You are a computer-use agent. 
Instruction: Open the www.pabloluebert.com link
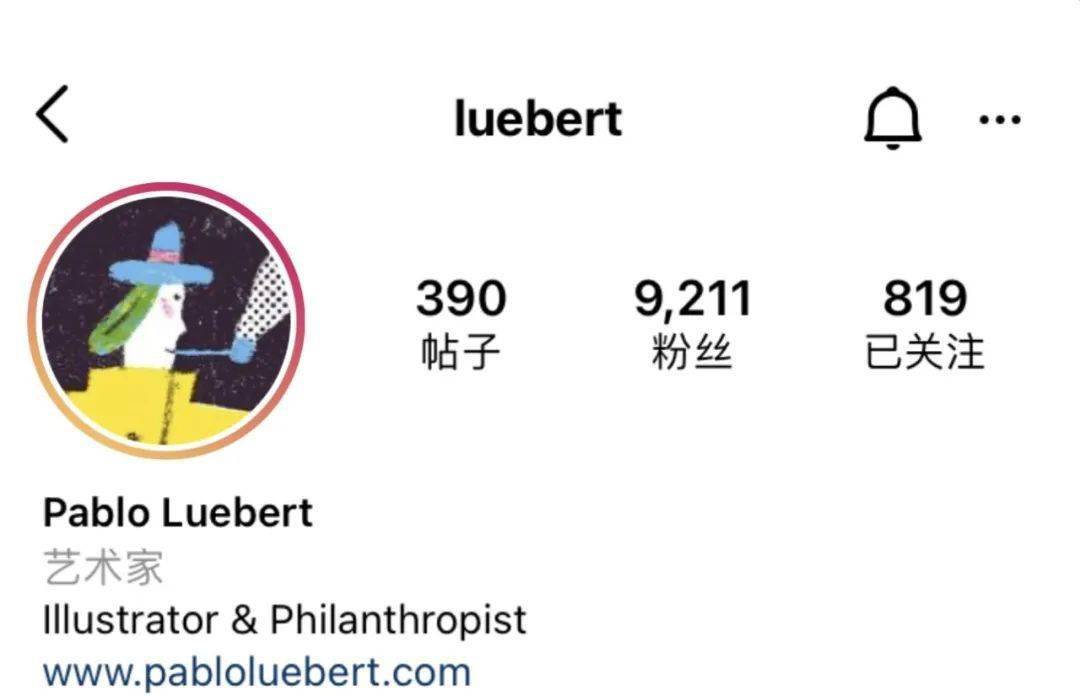click(256, 670)
